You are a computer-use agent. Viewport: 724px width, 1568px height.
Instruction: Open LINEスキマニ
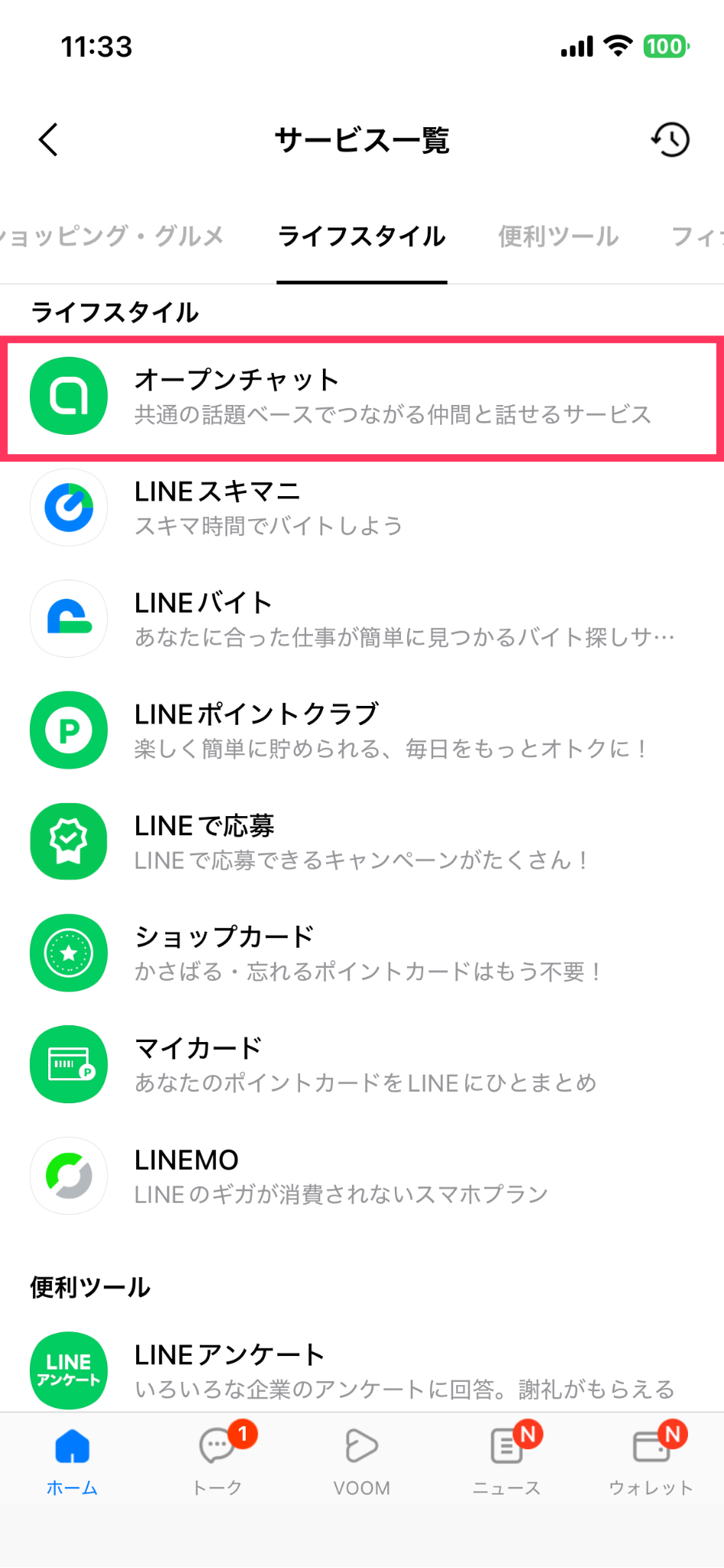coord(361,508)
